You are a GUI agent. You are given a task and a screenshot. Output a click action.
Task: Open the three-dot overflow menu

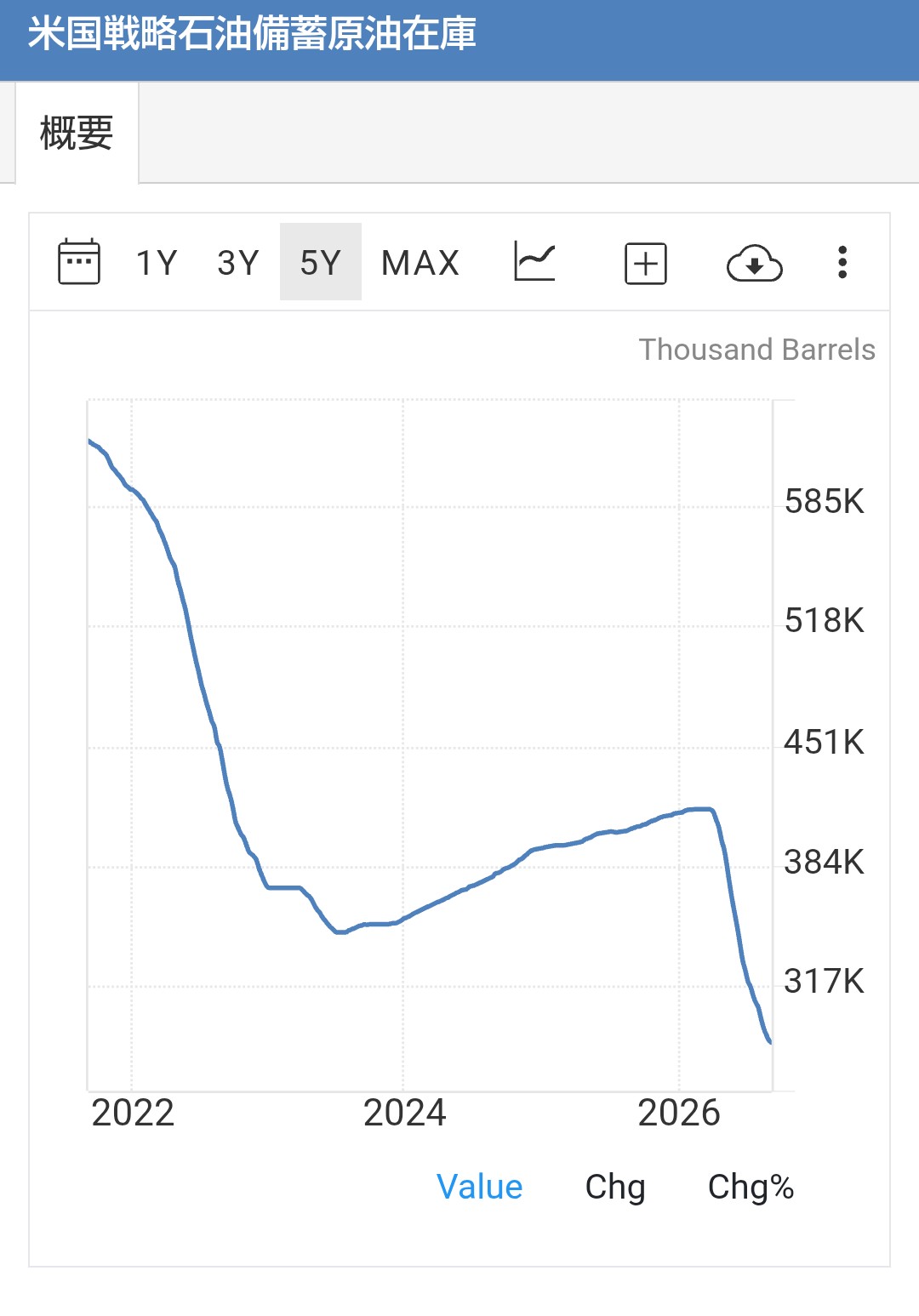pos(842,262)
